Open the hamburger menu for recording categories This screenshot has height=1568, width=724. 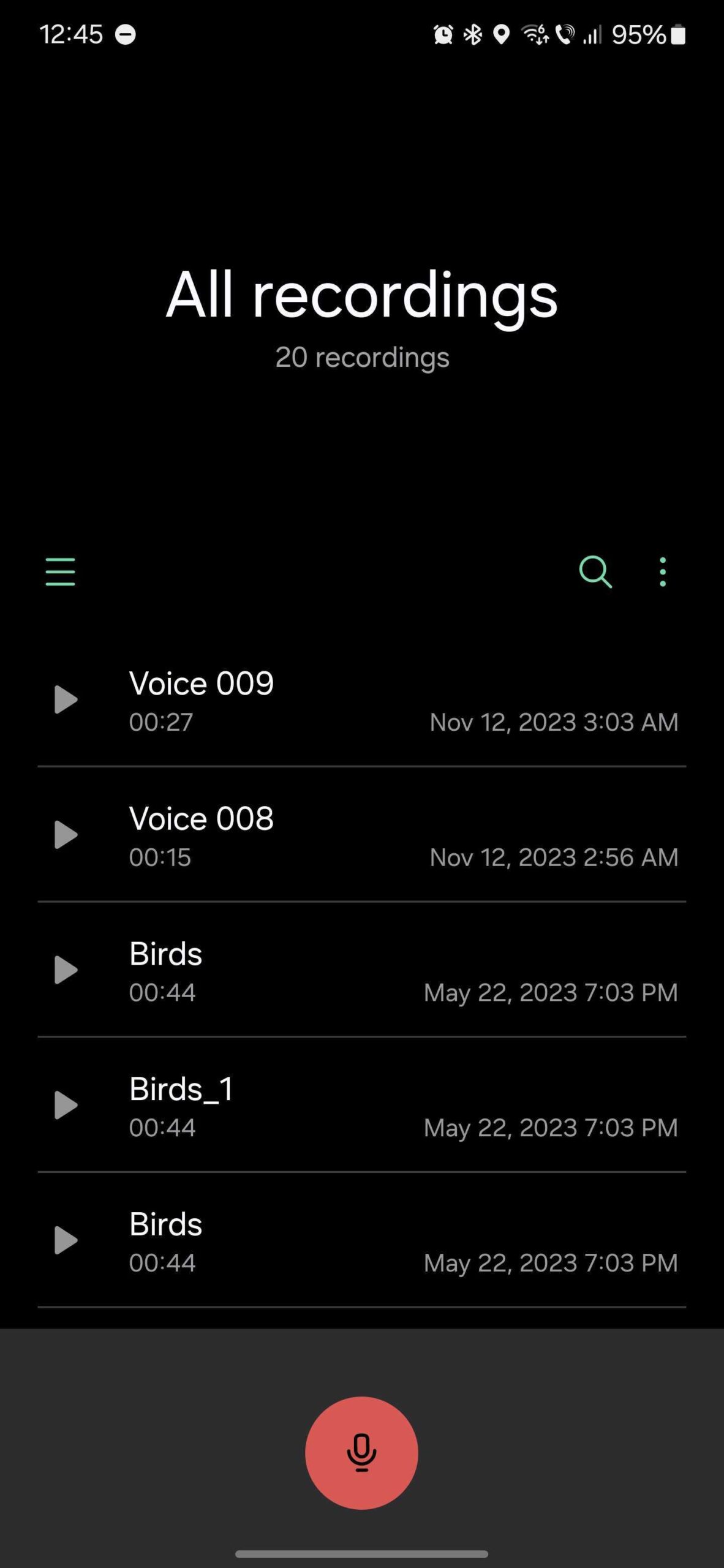click(x=59, y=571)
